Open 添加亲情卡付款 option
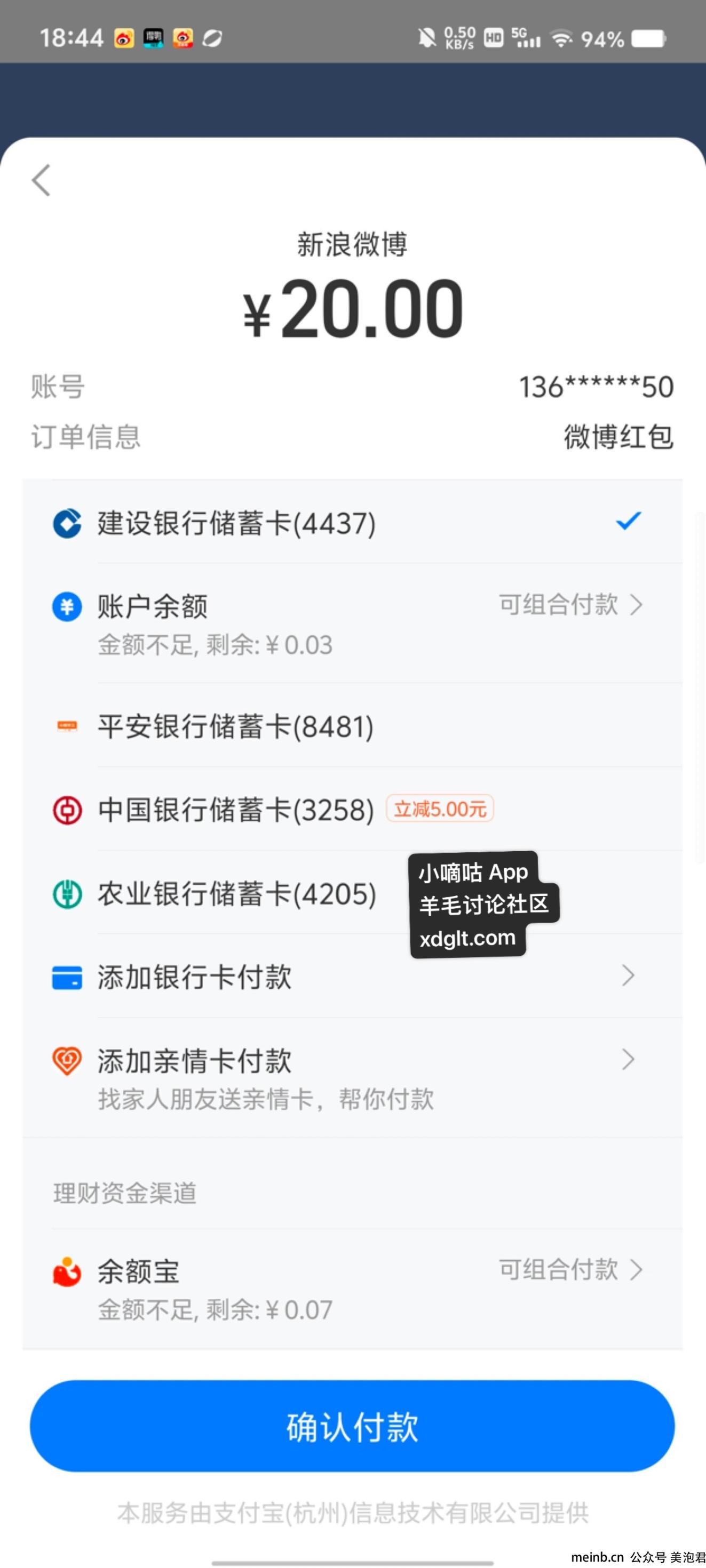 point(195,1060)
